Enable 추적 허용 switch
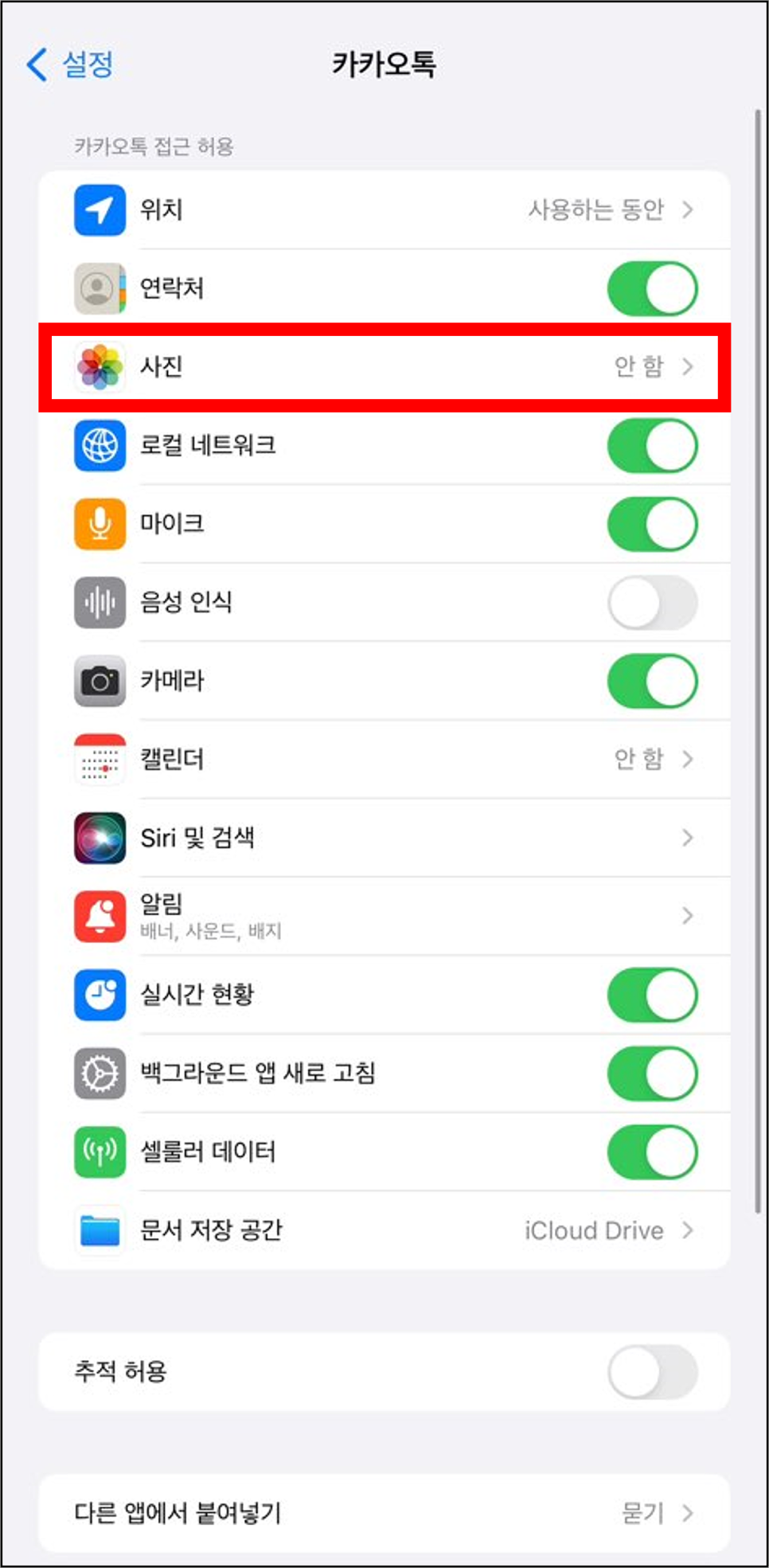The height and width of the screenshot is (1568, 769). click(652, 1371)
